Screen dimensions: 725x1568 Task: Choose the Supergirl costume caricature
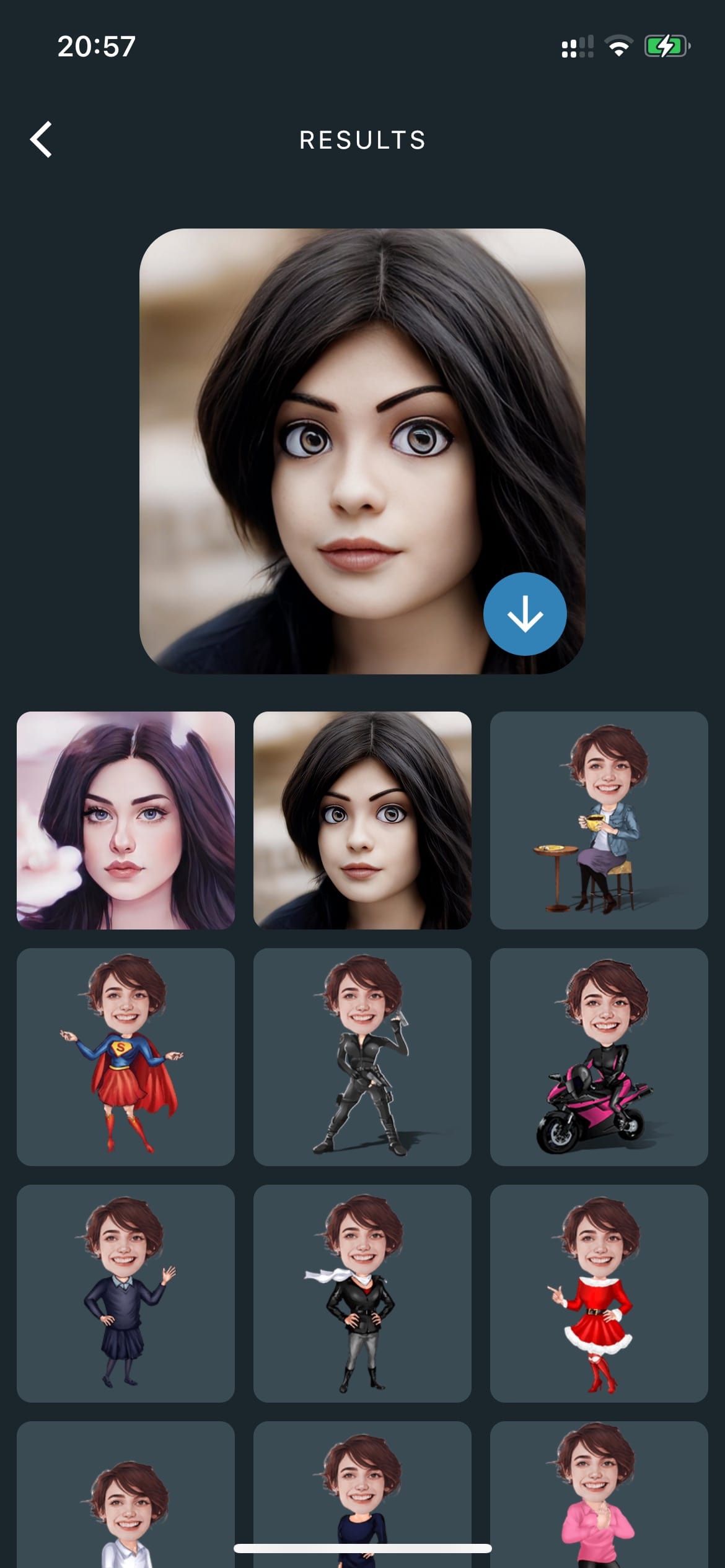pos(126,1056)
